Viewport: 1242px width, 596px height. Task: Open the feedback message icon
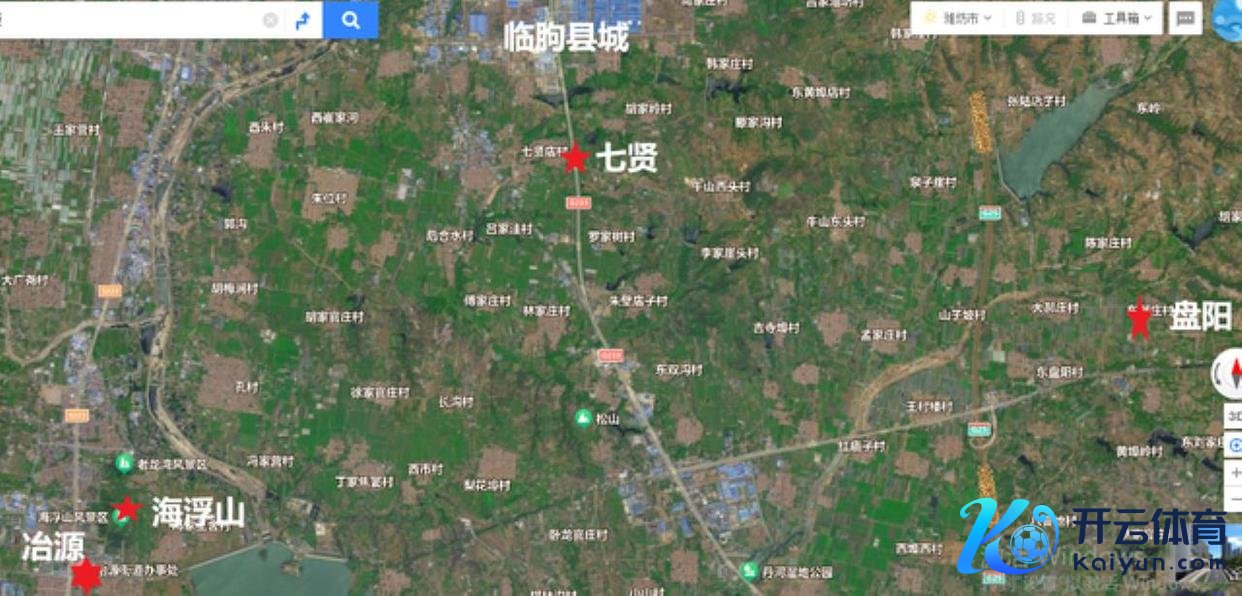(1185, 18)
